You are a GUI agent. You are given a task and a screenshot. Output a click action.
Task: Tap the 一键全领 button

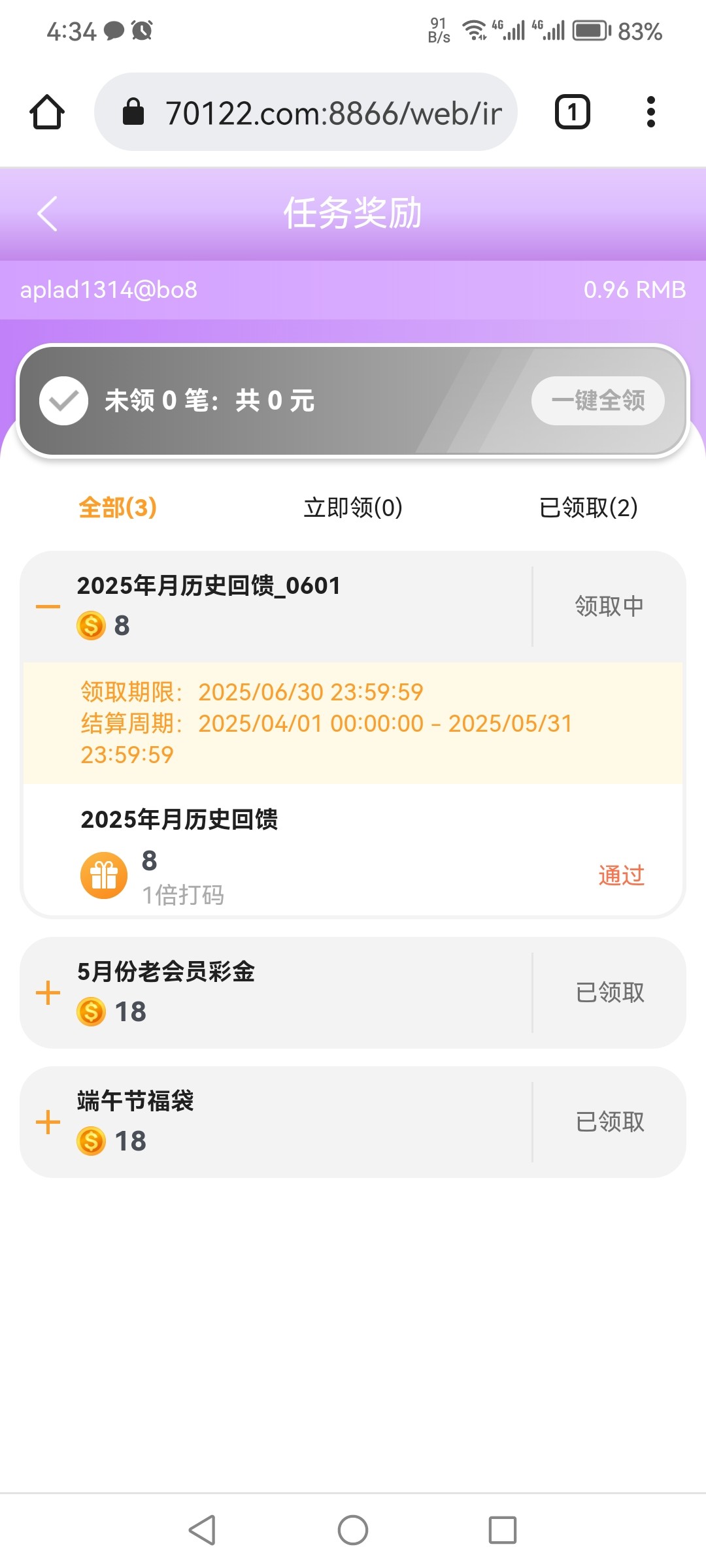click(598, 400)
